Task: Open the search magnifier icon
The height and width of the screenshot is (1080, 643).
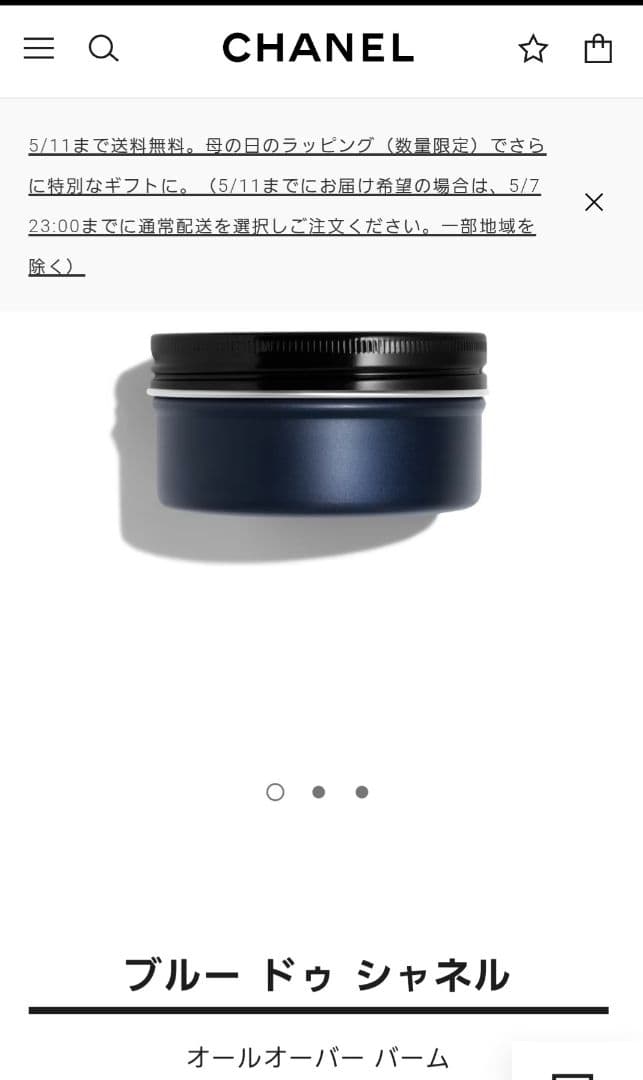Action: [103, 48]
